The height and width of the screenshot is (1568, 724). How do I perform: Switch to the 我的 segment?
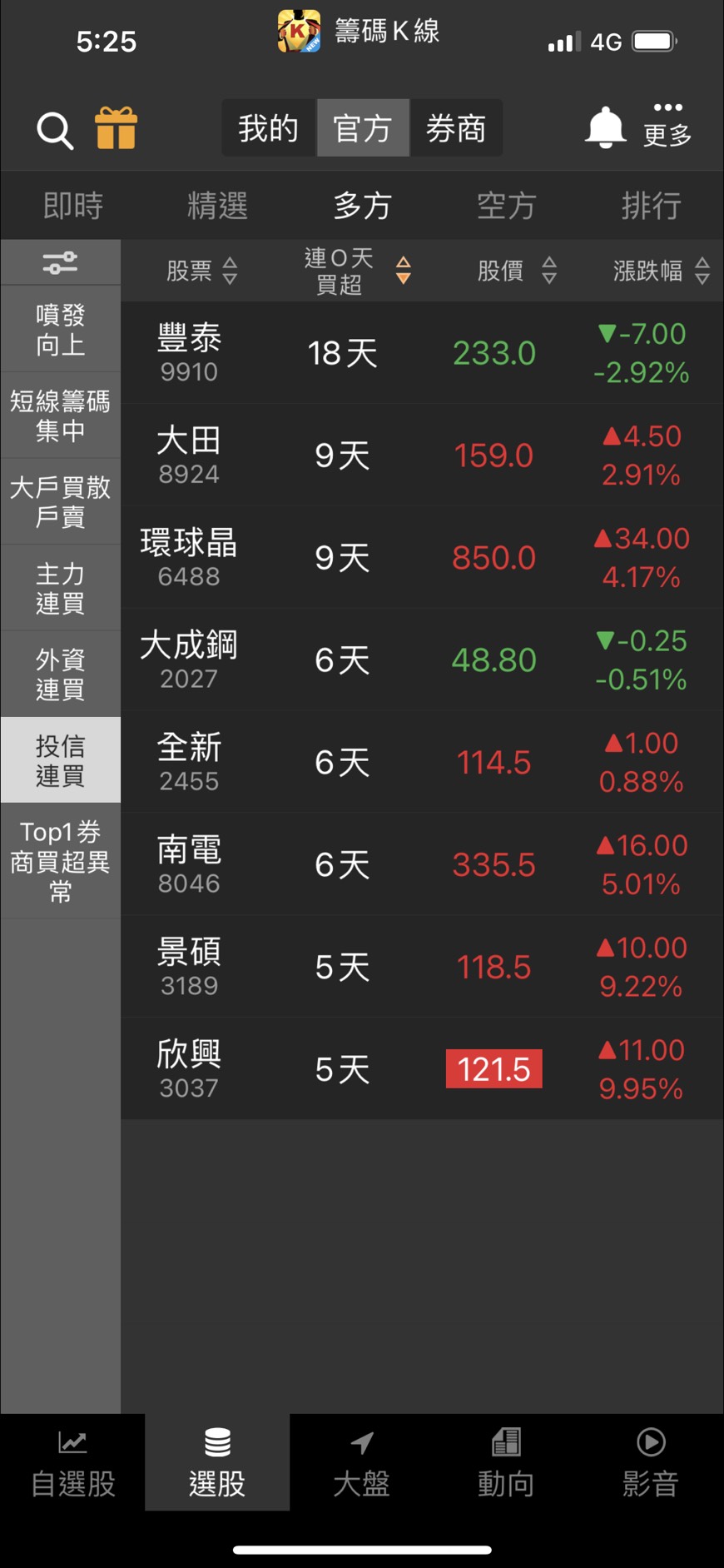point(269,128)
